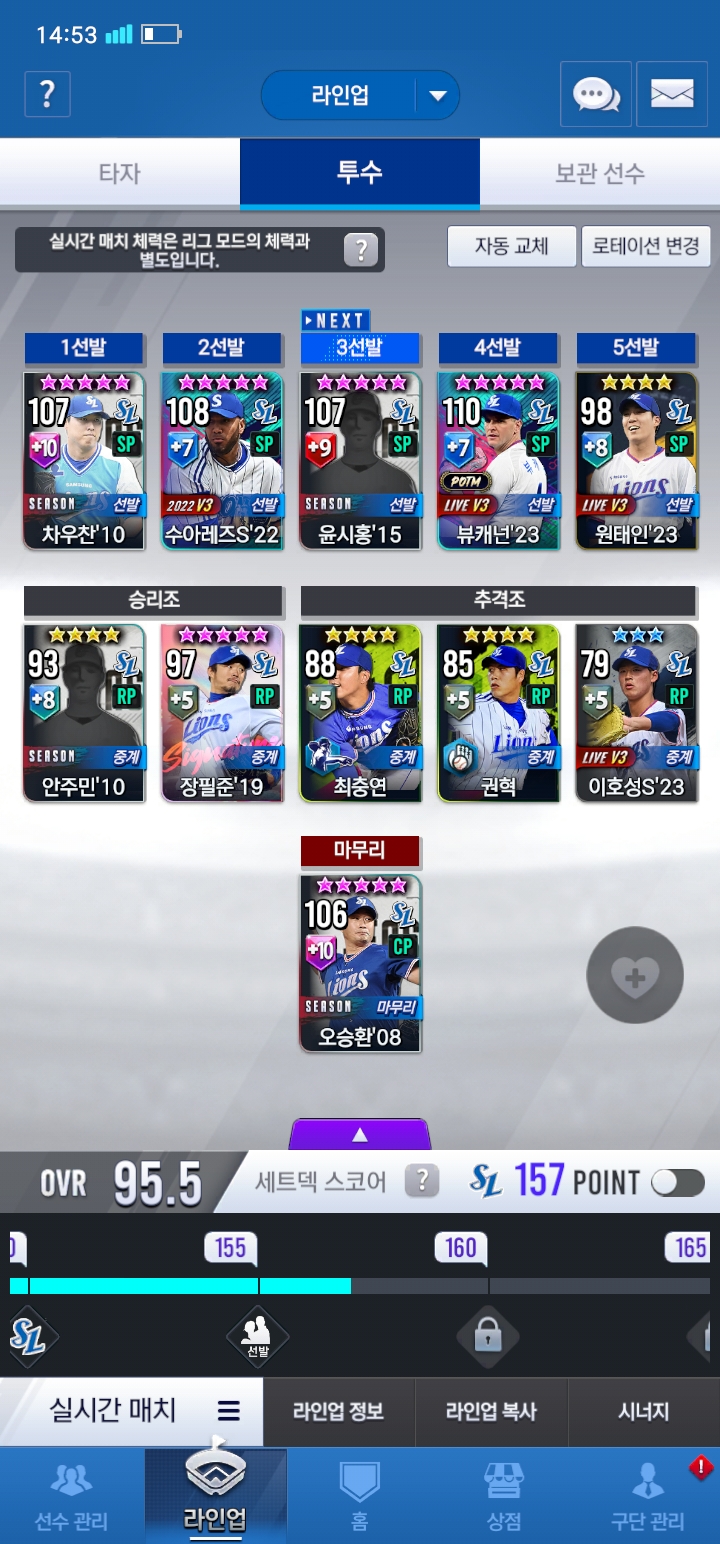Tap the 자동 교체 button
The image size is (720, 1544).
click(x=511, y=246)
